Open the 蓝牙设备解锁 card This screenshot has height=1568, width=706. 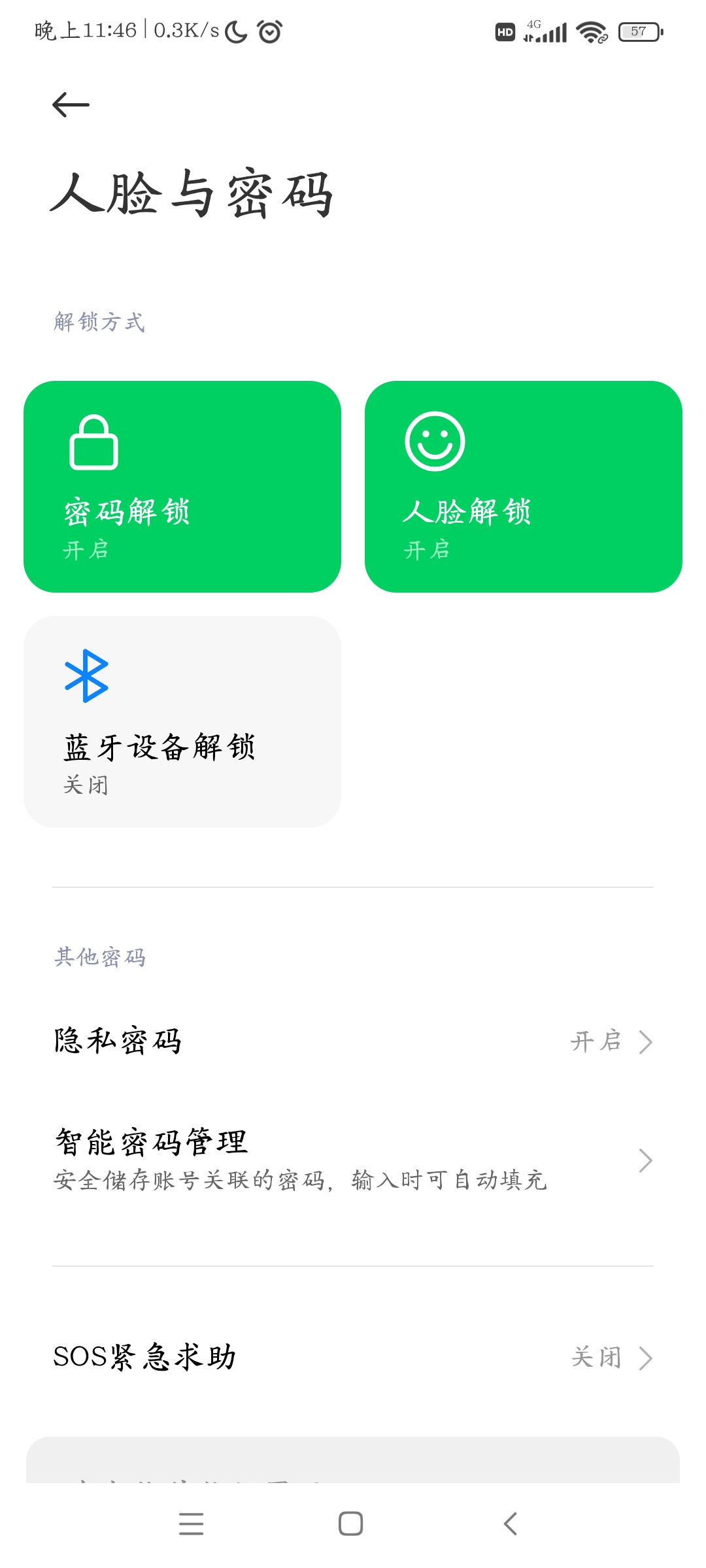click(x=182, y=722)
